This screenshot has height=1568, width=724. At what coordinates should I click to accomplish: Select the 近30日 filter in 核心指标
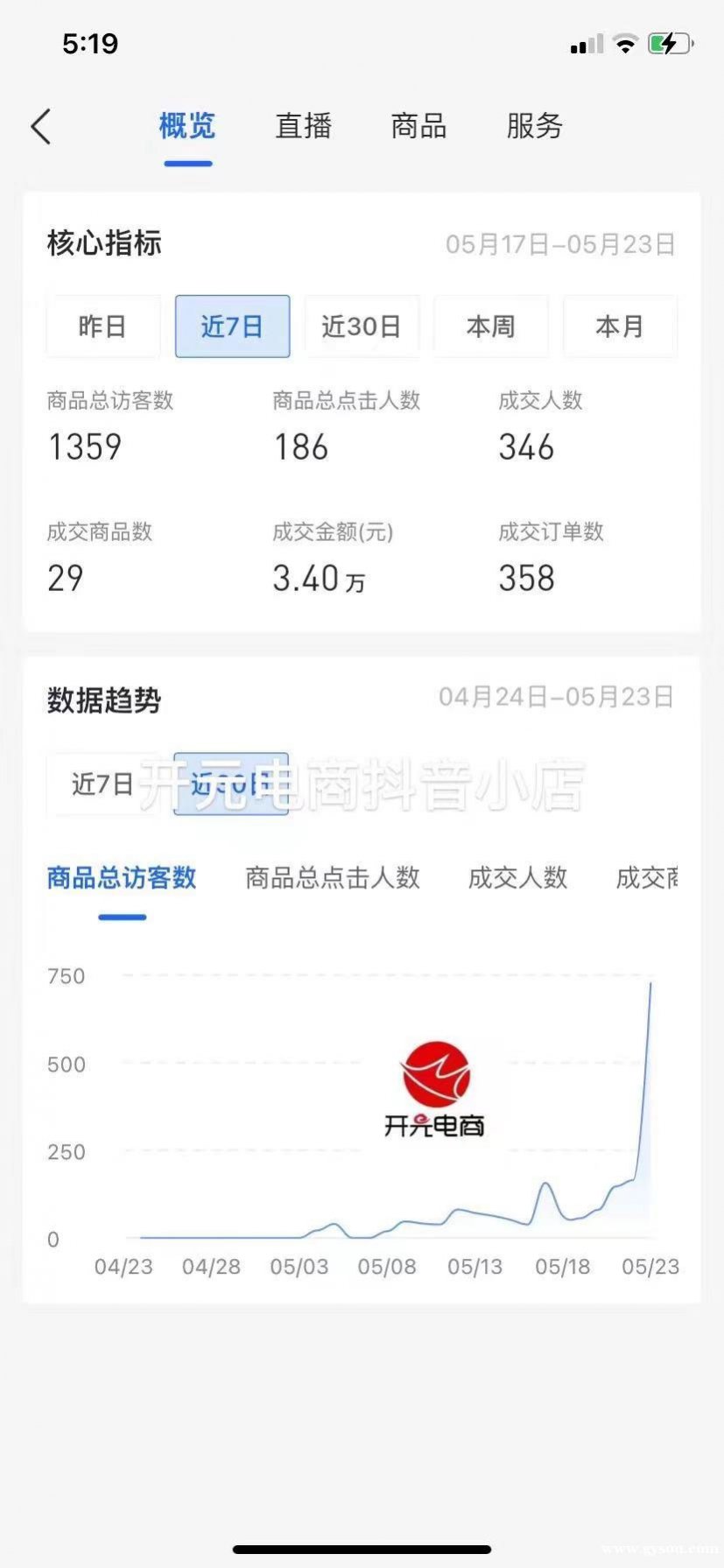(361, 327)
